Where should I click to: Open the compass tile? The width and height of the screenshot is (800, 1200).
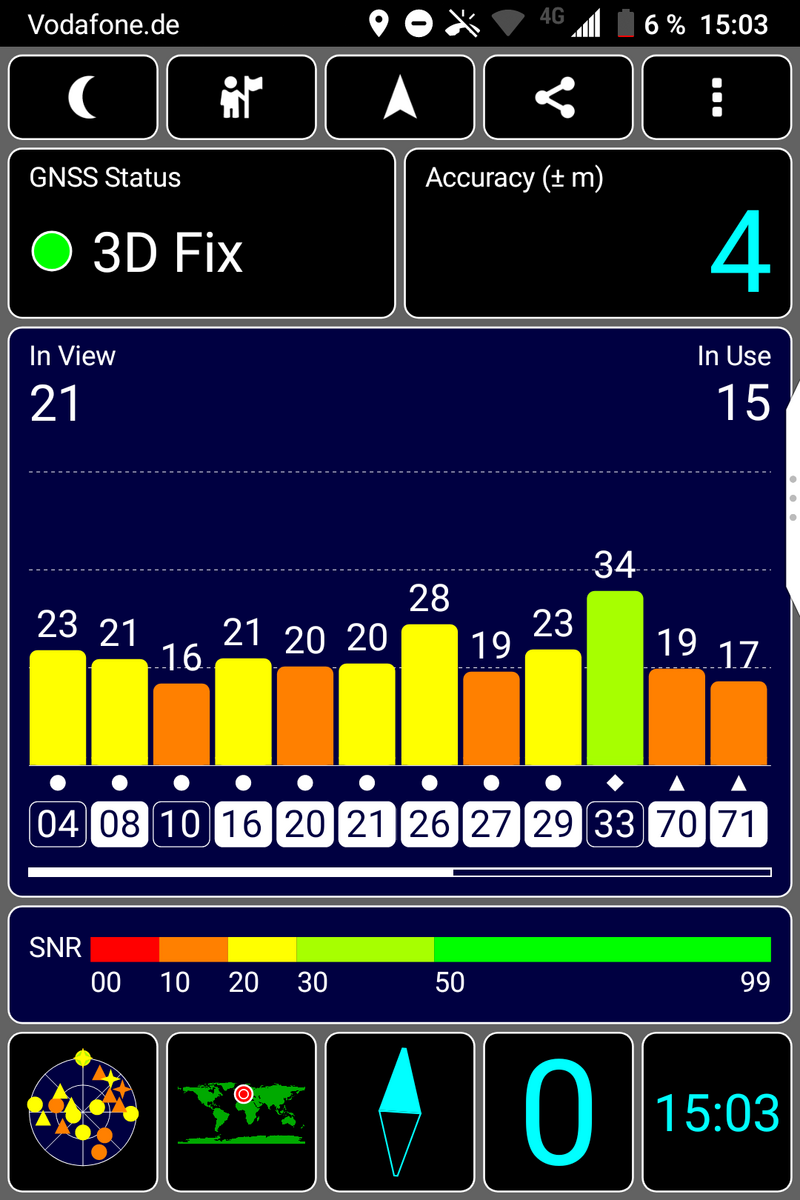point(400,1111)
